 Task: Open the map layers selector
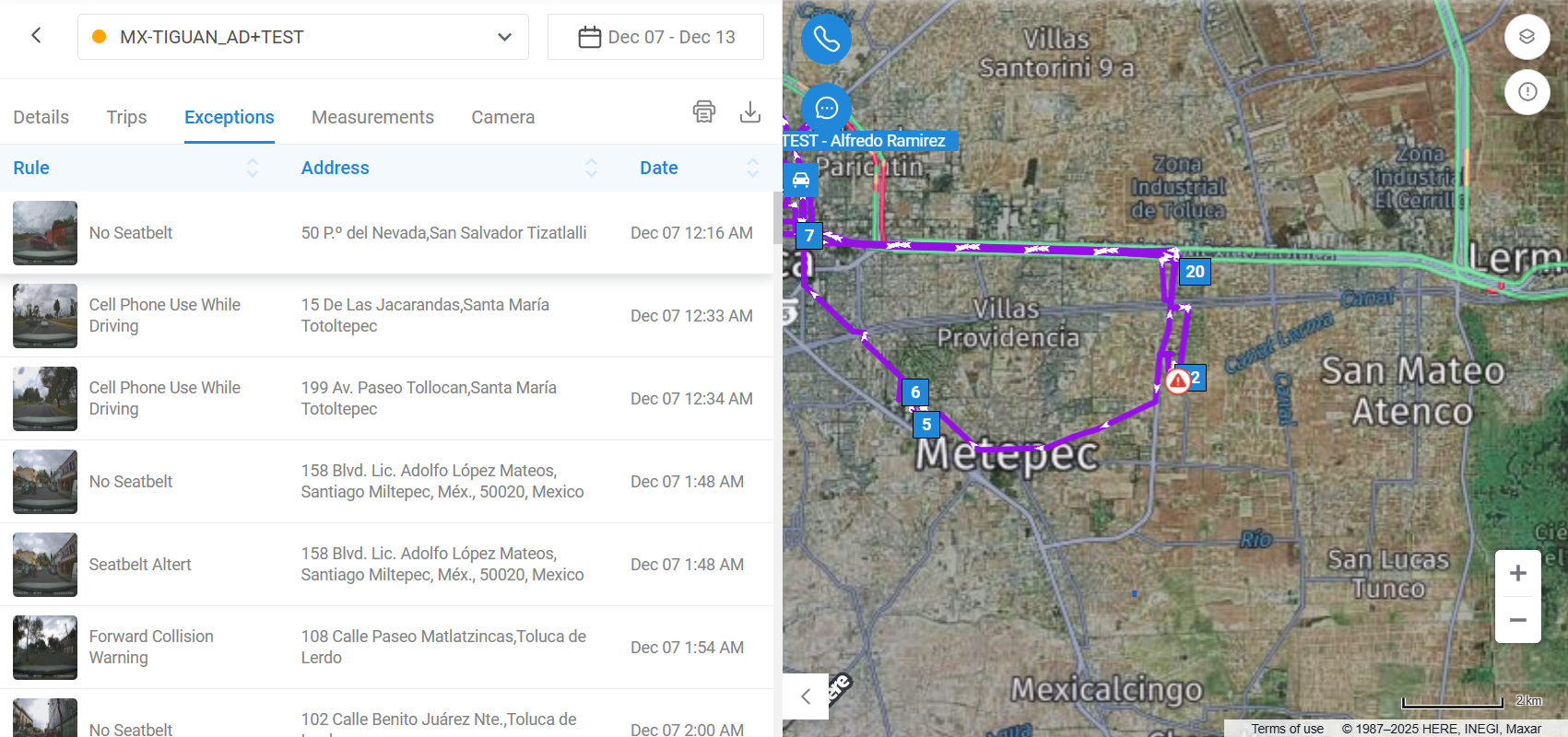point(1527,37)
